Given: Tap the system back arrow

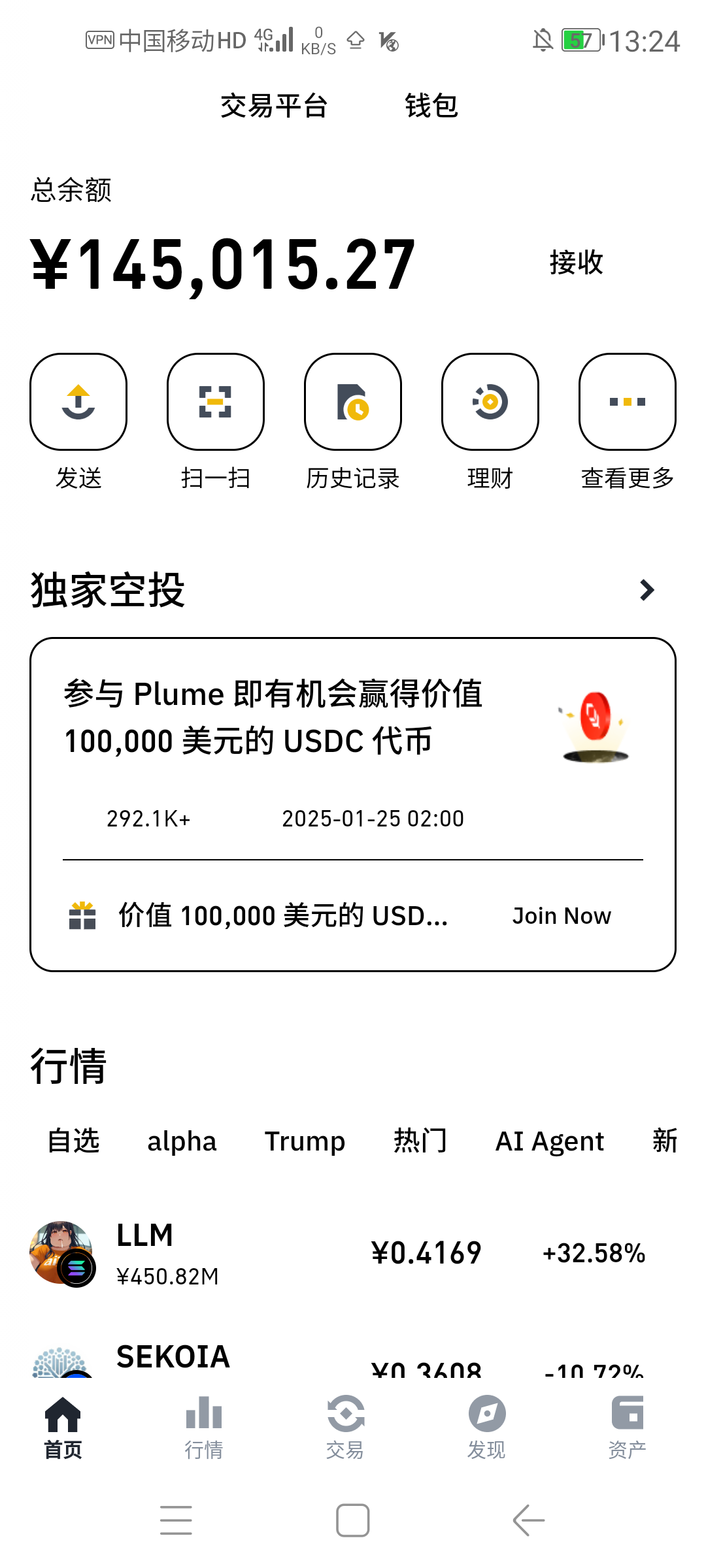Looking at the screenshot, I should click(529, 1520).
